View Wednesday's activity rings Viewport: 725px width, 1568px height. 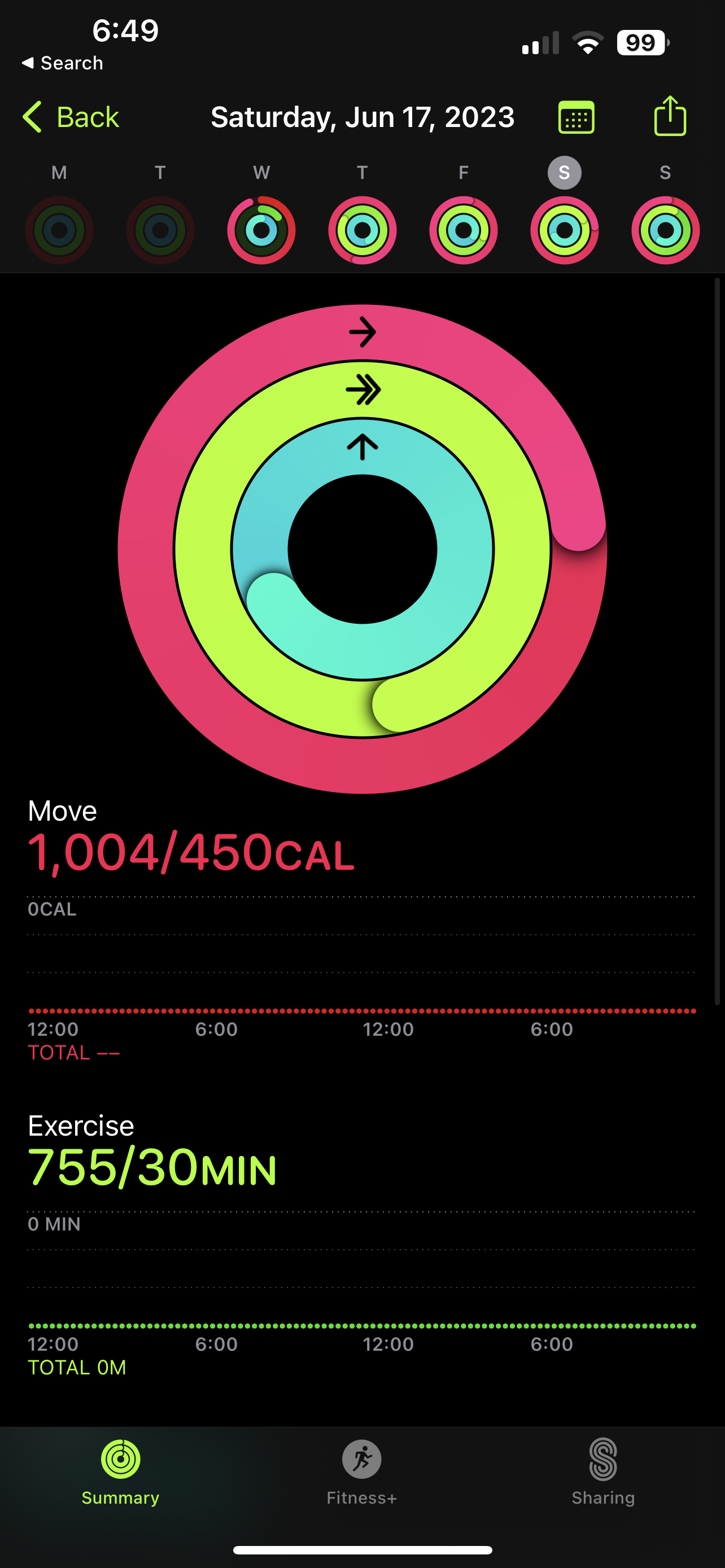[x=261, y=230]
